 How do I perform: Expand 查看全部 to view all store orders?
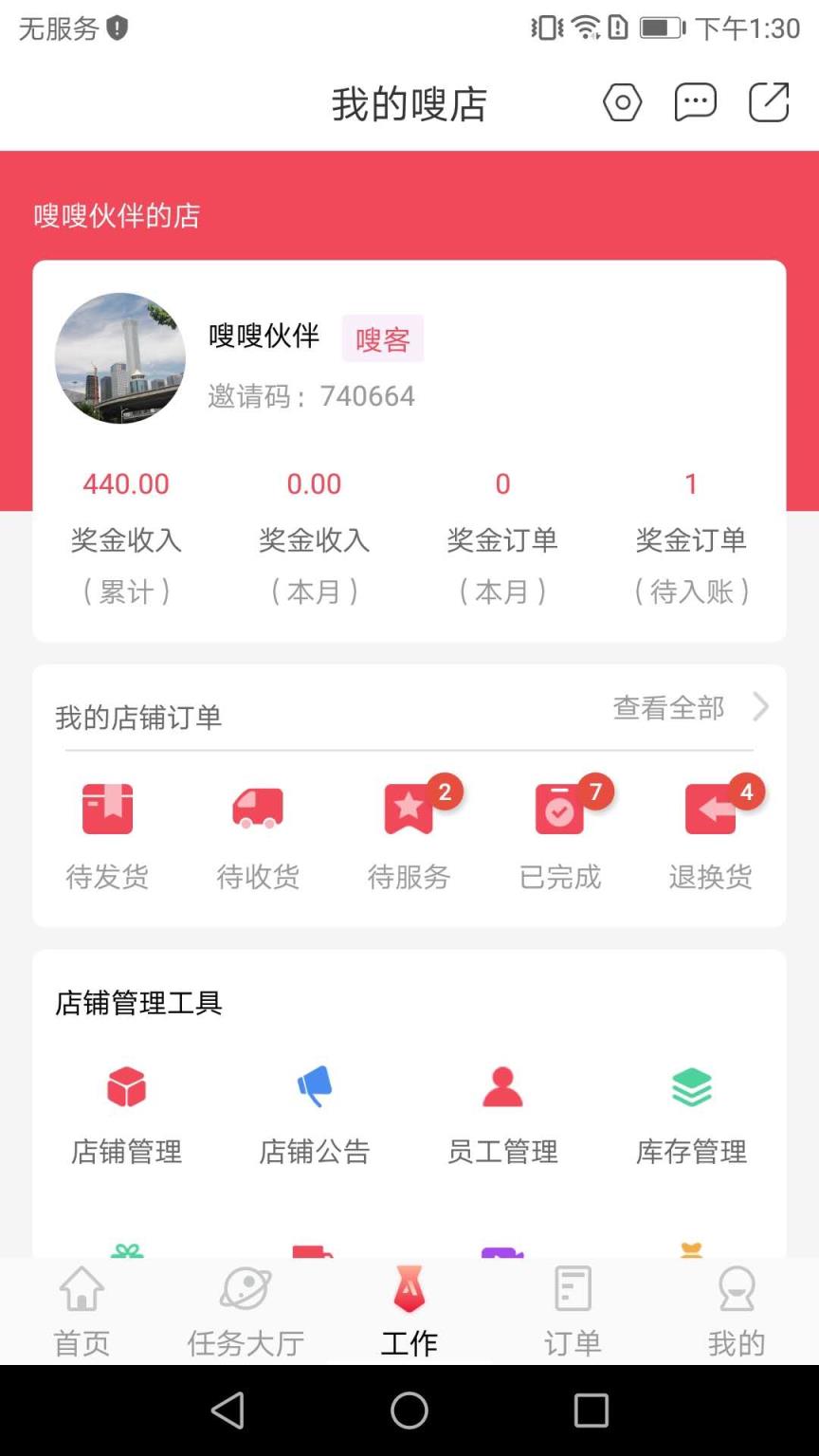tap(669, 707)
